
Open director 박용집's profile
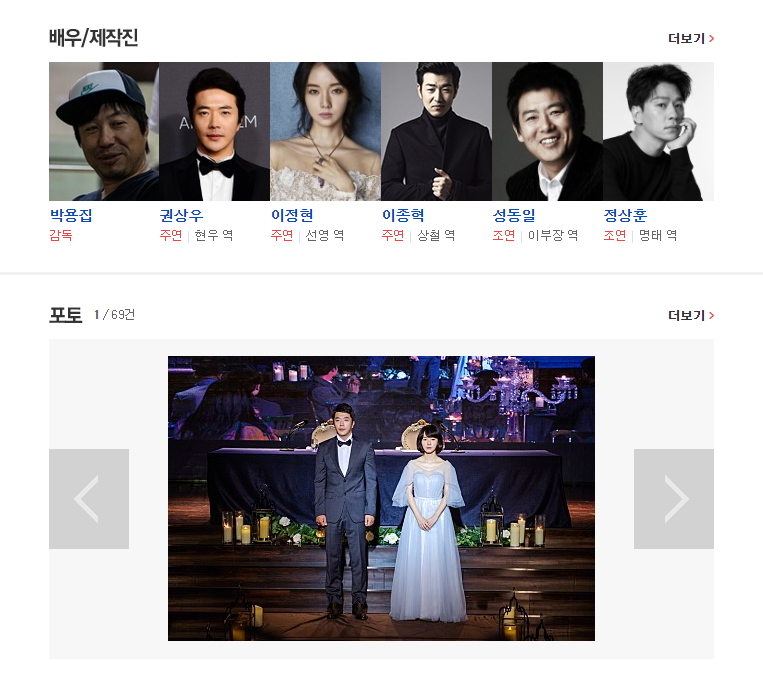[x=71, y=216]
